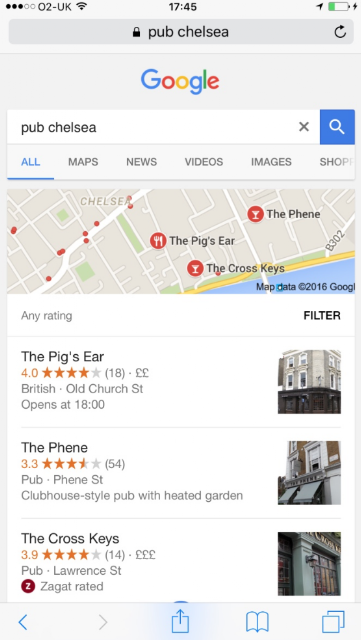Go back to the previous page
This screenshot has width=361, height=640.
click(23, 622)
